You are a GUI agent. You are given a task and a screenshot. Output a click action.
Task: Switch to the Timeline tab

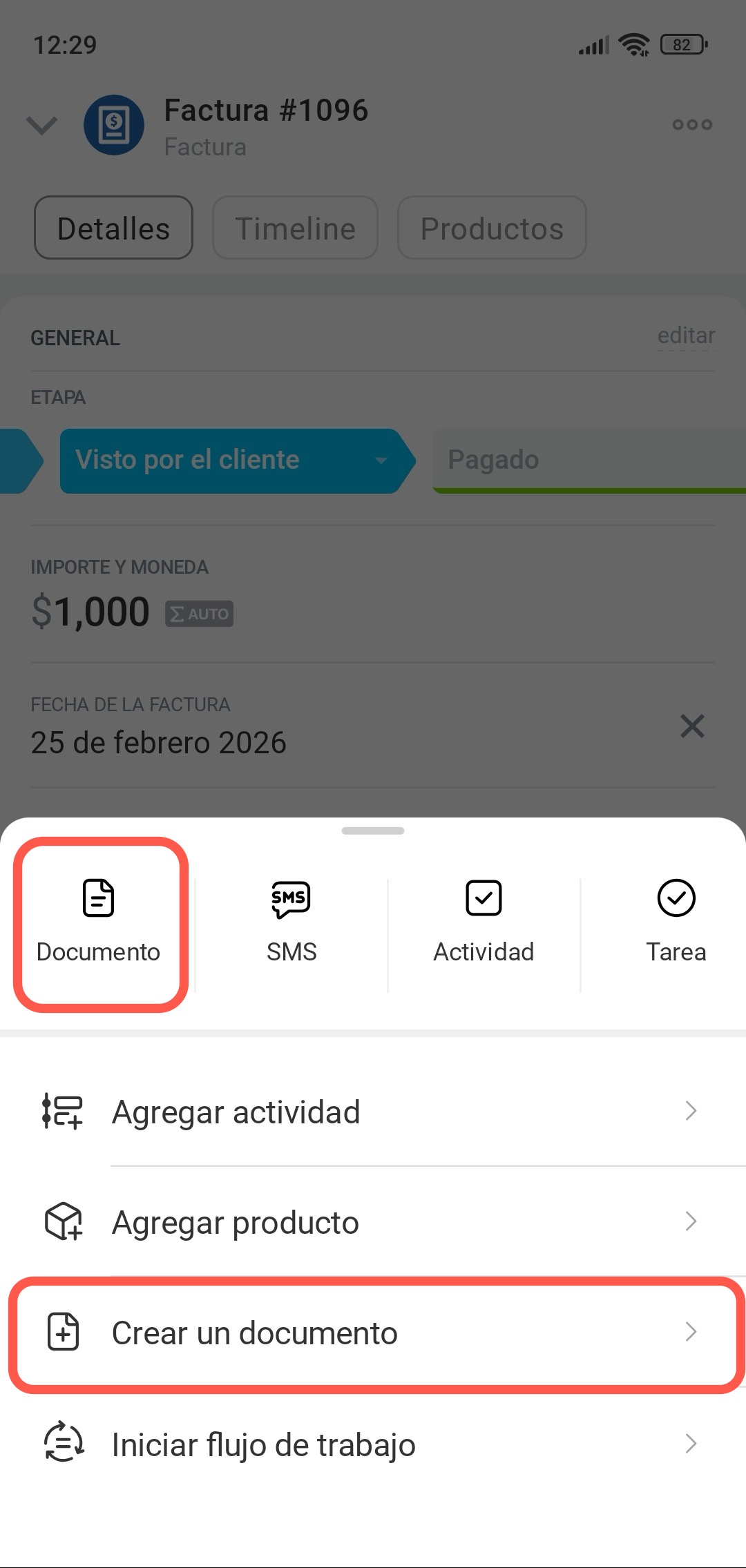click(295, 228)
